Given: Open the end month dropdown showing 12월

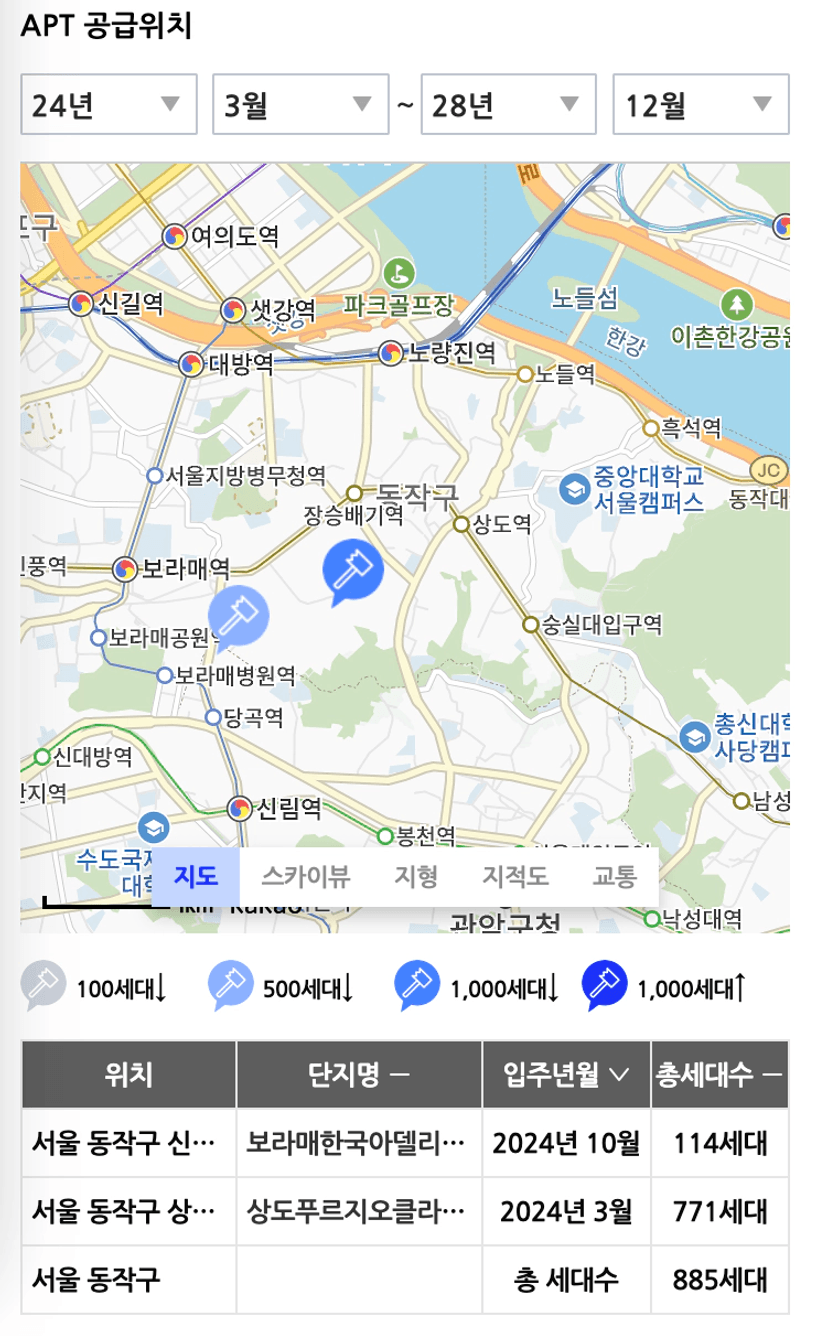Looking at the screenshot, I should coord(701,104).
